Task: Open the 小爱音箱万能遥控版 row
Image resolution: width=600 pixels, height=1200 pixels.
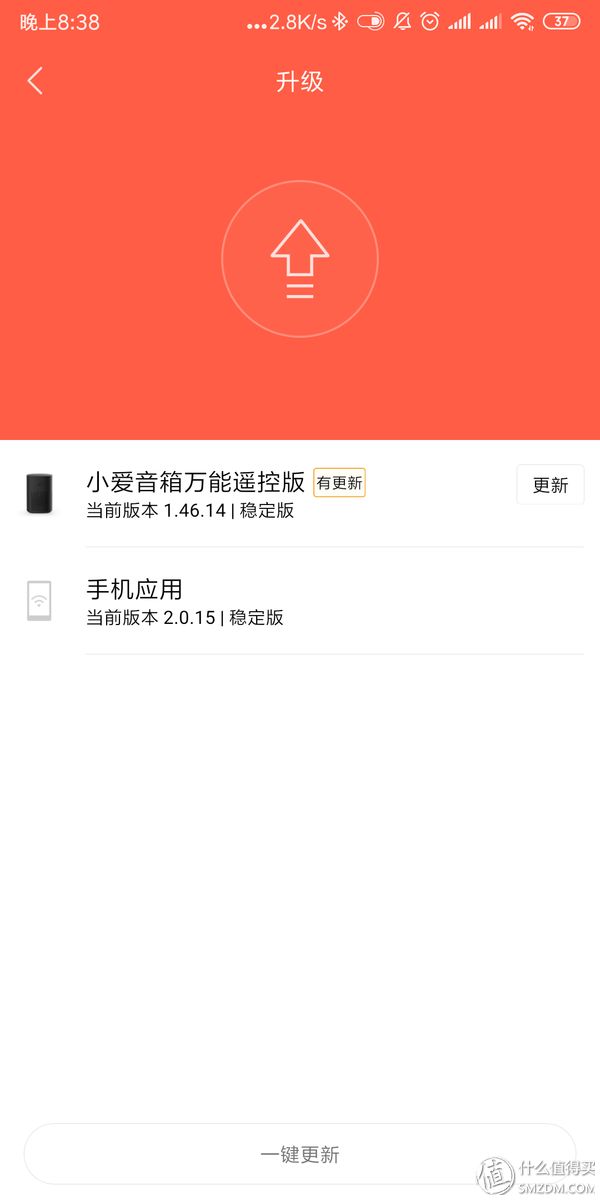Action: coord(300,494)
